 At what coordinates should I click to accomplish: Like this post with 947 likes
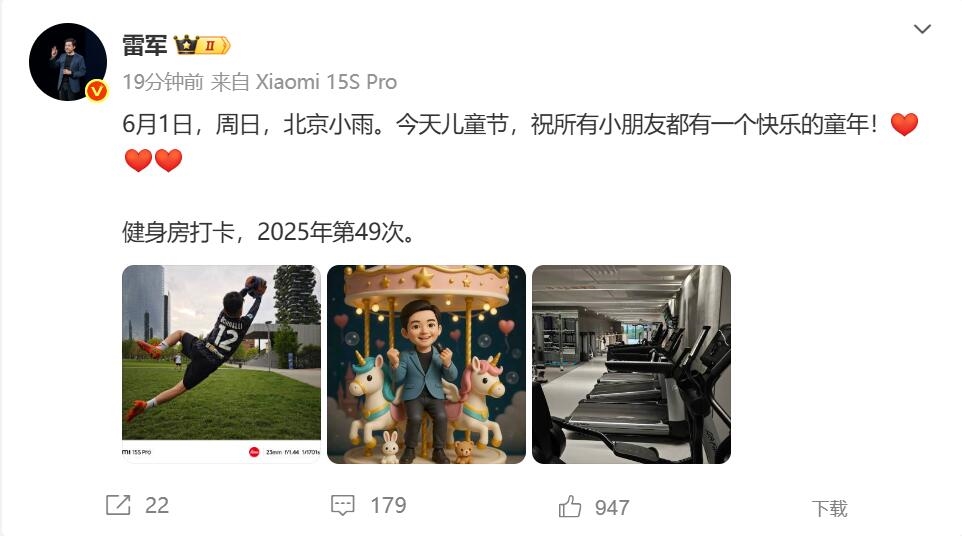coord(594,507)
